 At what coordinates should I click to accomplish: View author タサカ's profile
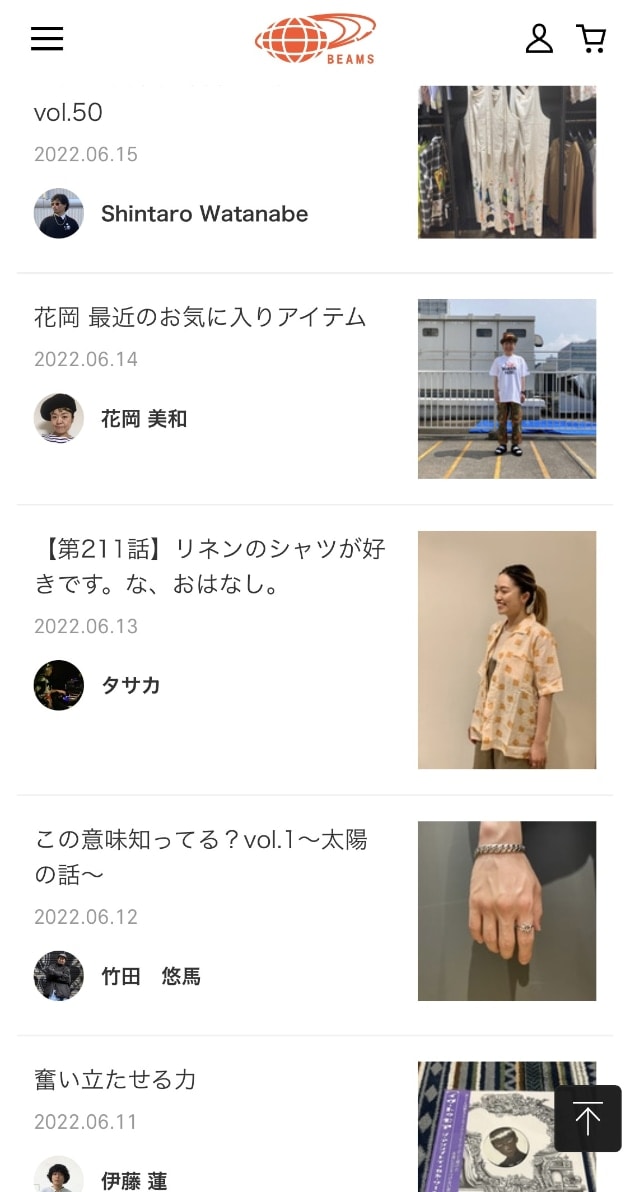(x=130, y=685)
